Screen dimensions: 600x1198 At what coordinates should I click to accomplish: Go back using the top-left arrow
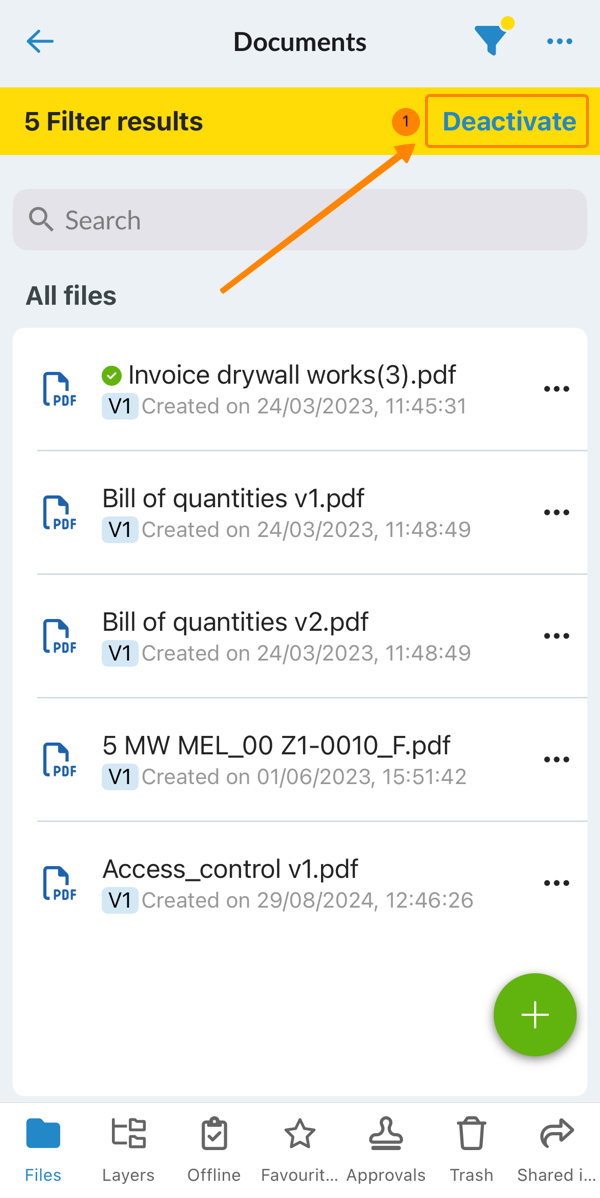(40, 41)
